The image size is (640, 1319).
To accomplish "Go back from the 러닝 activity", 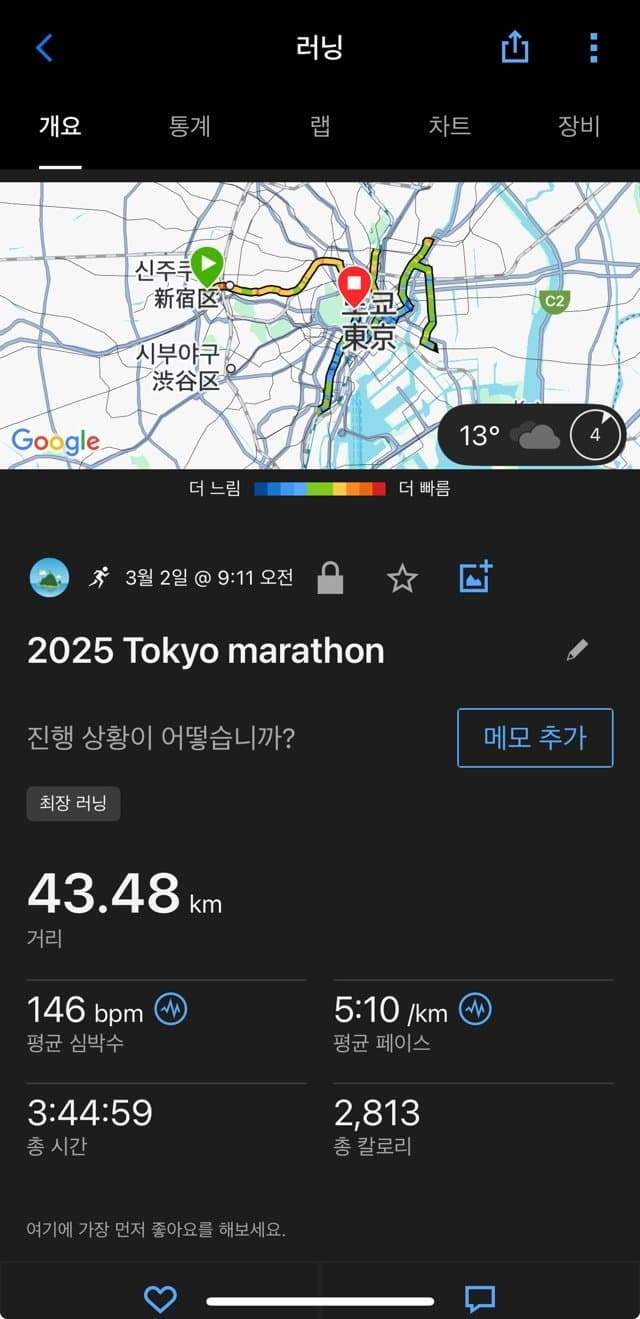I will point(44,48).
